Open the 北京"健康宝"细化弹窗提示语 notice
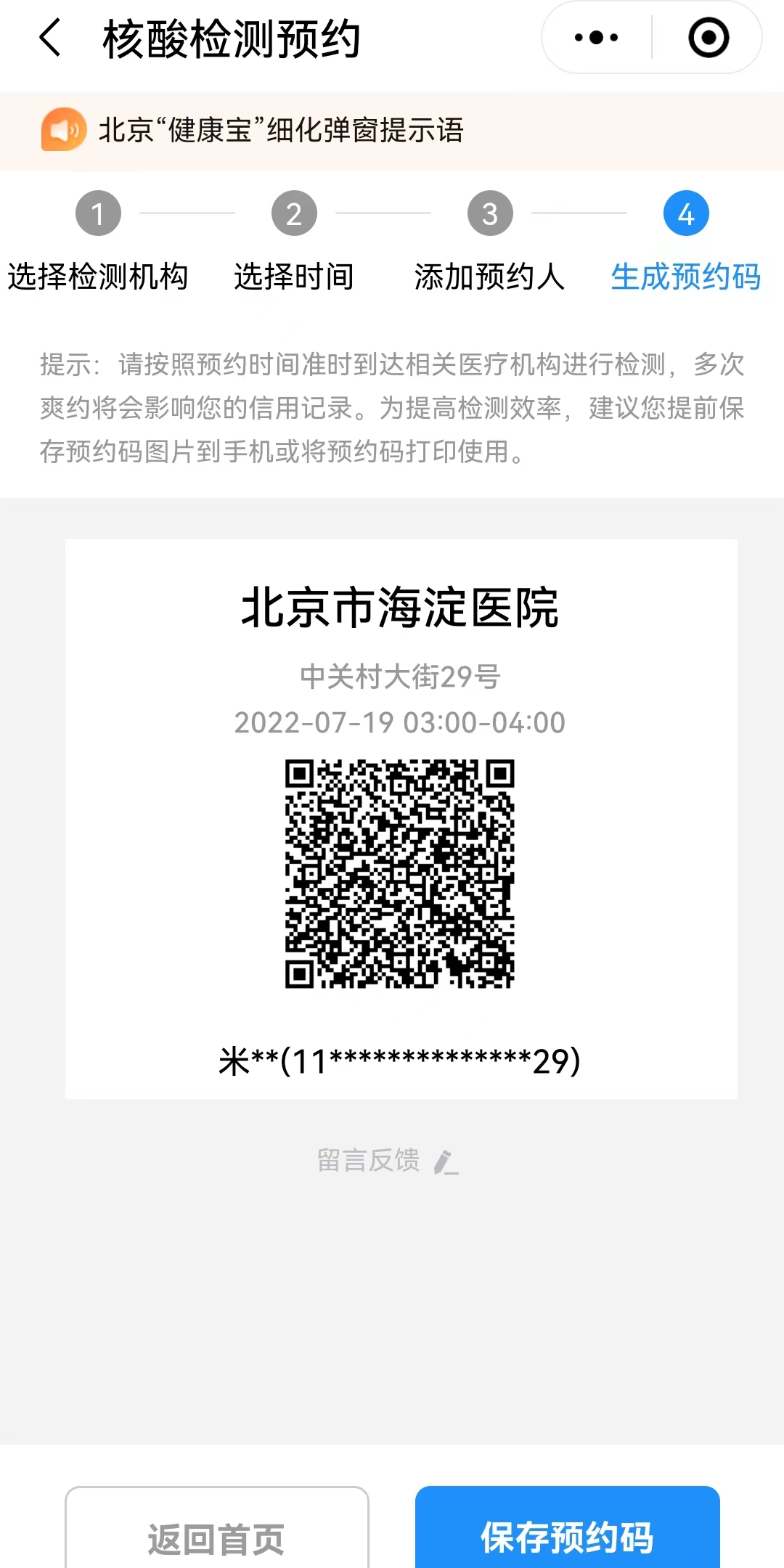This screenshot has width=784, height=1568. (280, 131)
